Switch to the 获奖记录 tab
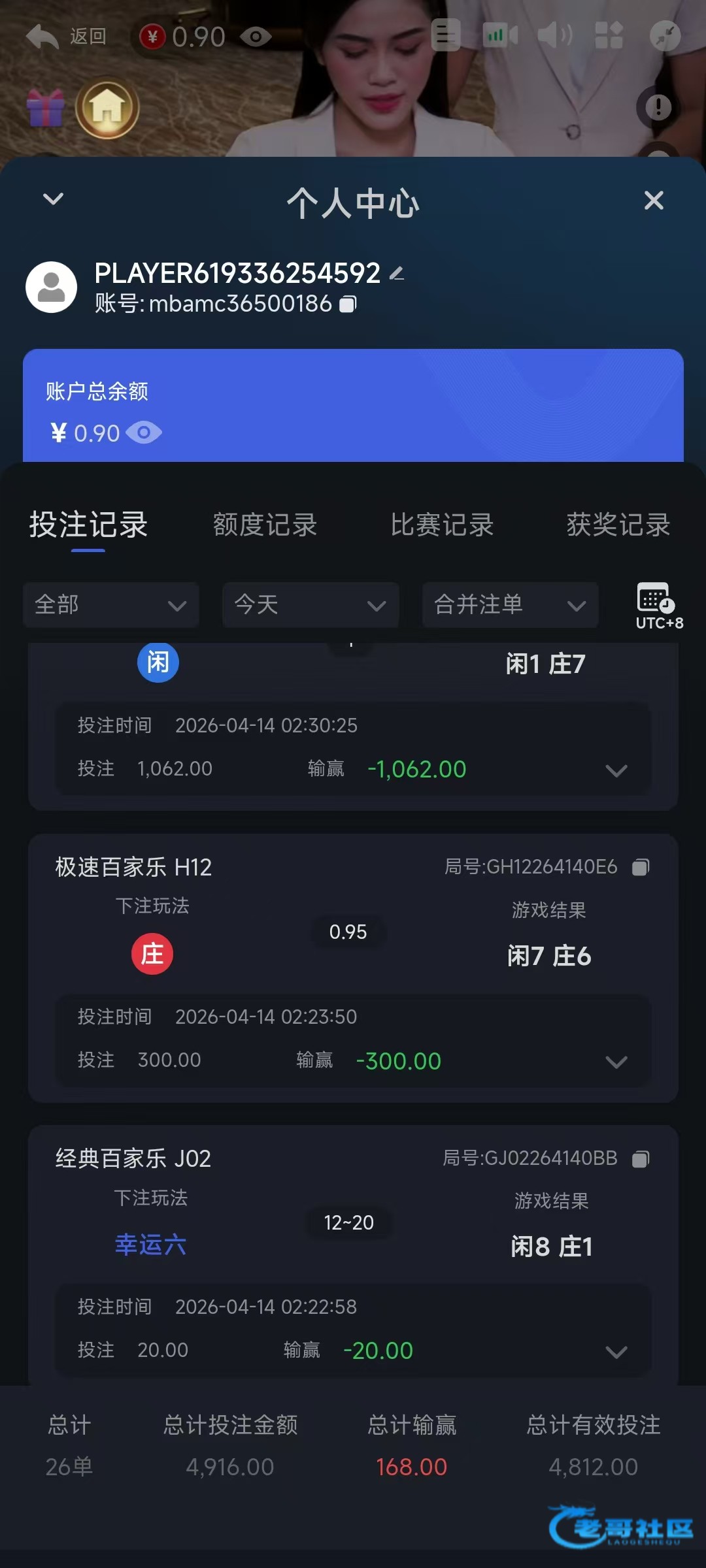This screenshot has height=1568, width=706. click(x=618, y=525)
